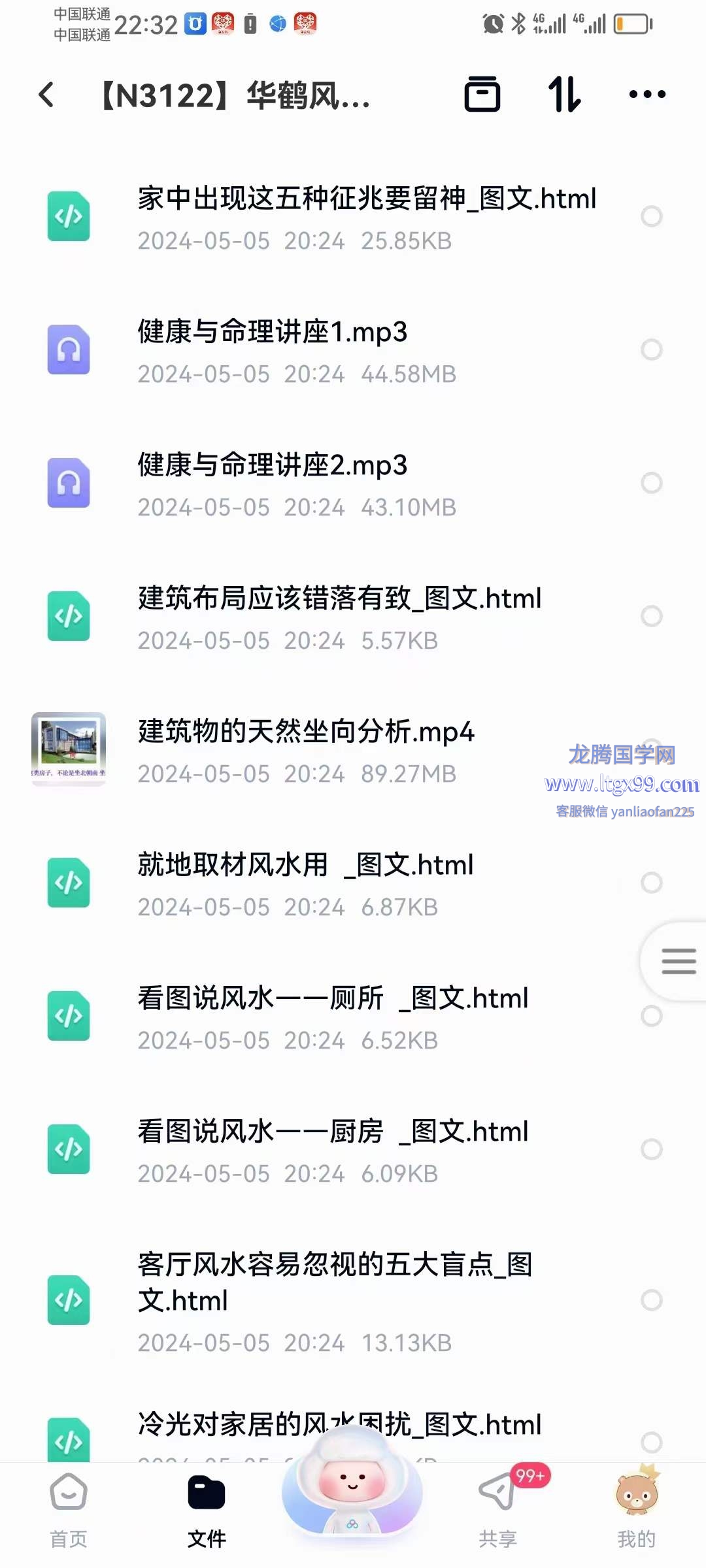Tap the side floating menu handle
This screenshot has height=1568, width=706.
tap(678, 961)
